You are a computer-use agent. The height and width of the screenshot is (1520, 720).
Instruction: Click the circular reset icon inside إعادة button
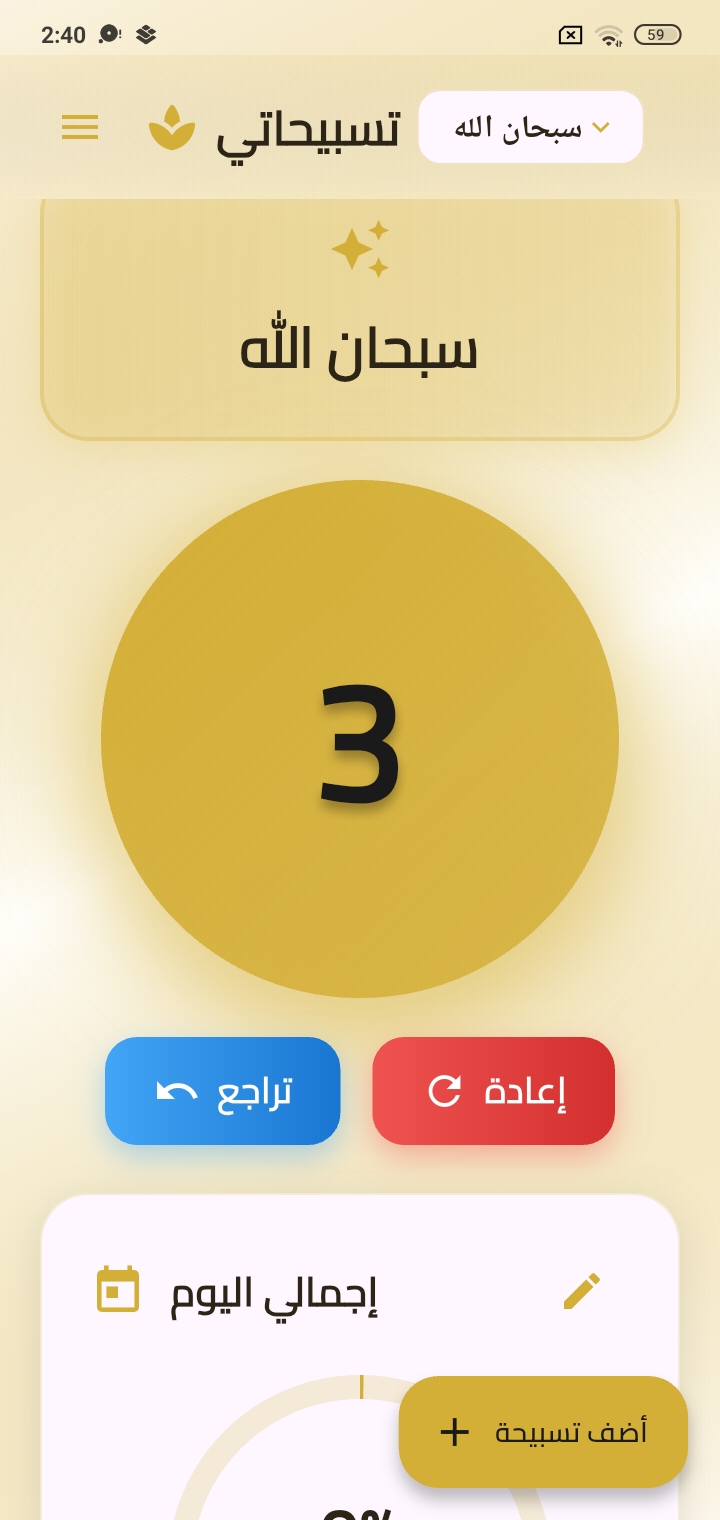(x=447, y=1089)
